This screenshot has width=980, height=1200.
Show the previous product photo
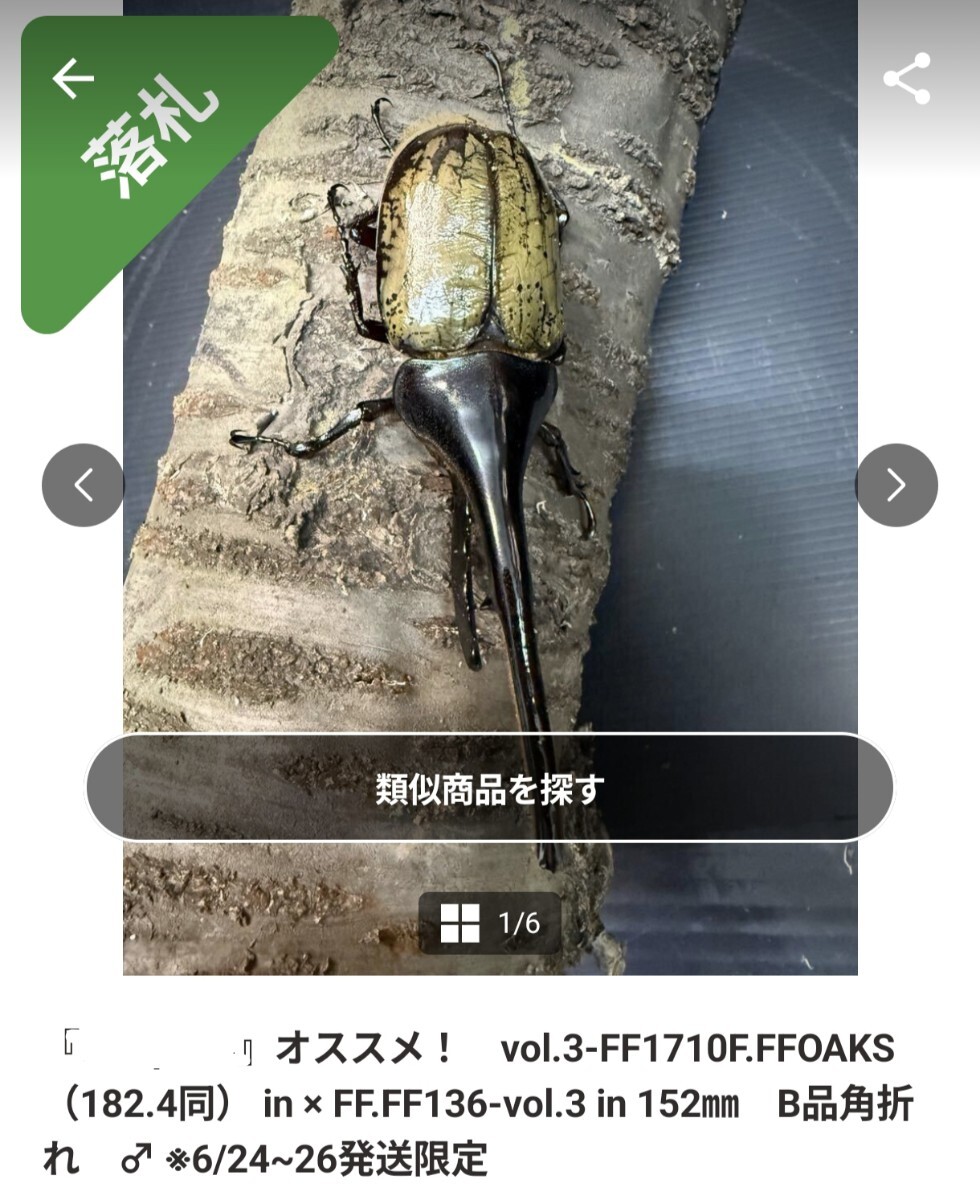83,486
